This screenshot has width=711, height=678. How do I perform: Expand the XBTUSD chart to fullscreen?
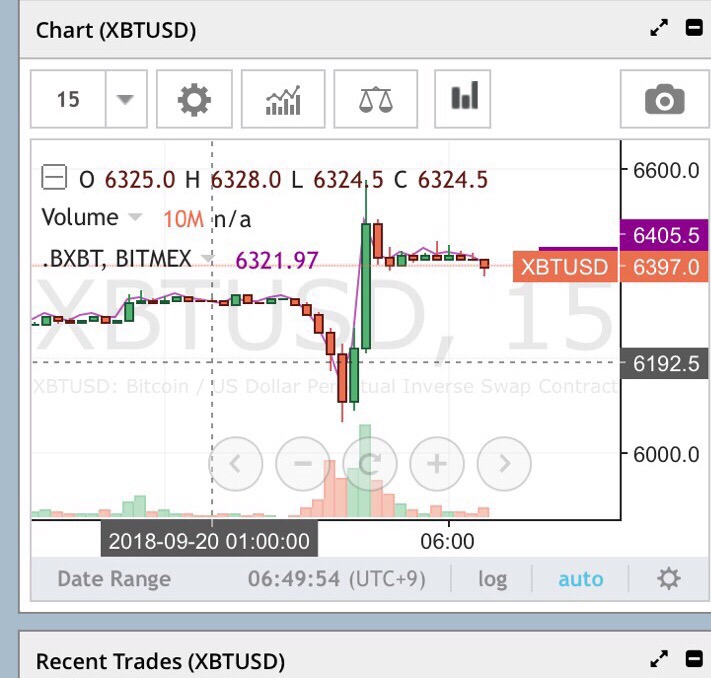coord(659,28)
